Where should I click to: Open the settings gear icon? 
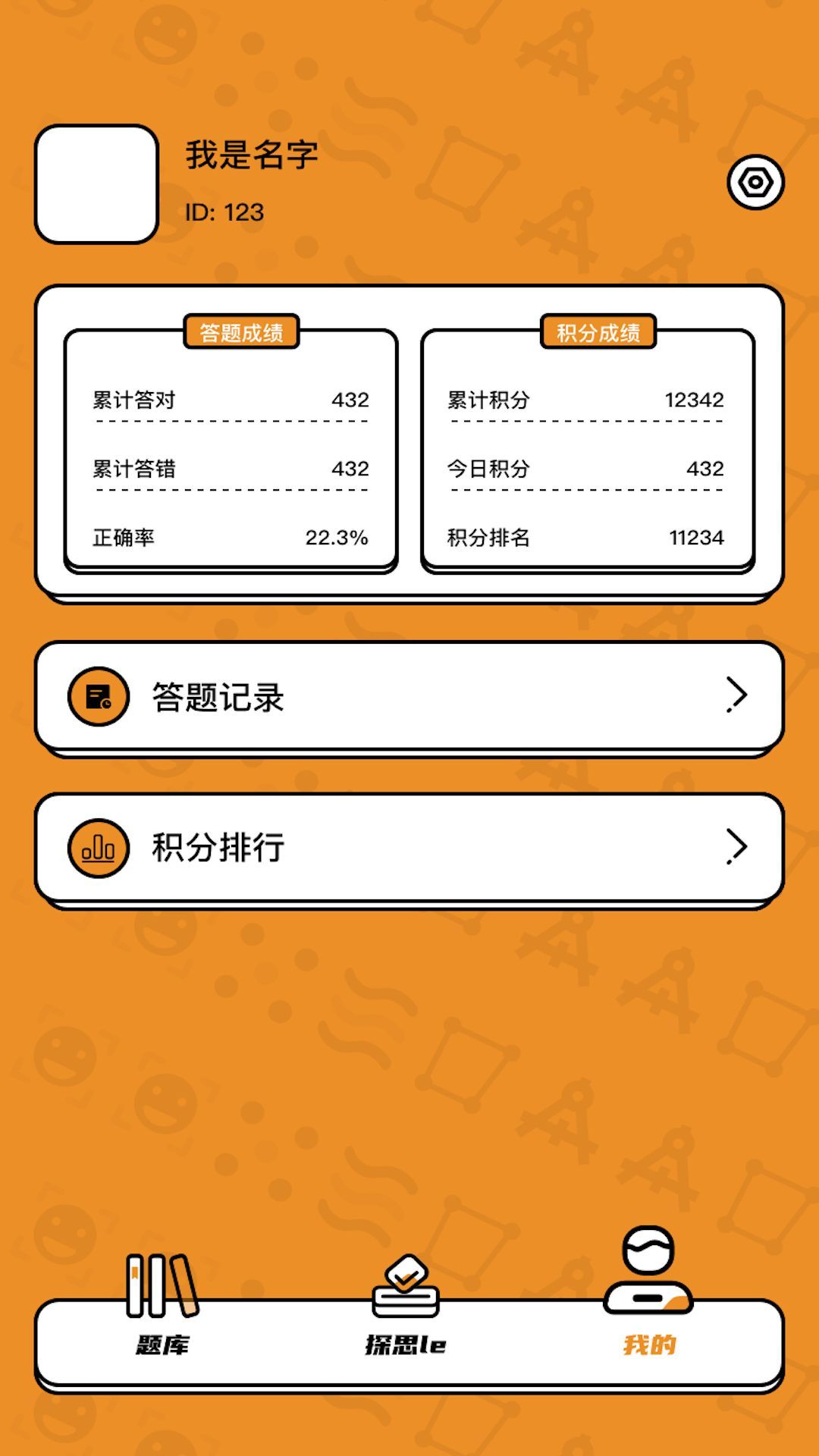[x=757, y=182]
